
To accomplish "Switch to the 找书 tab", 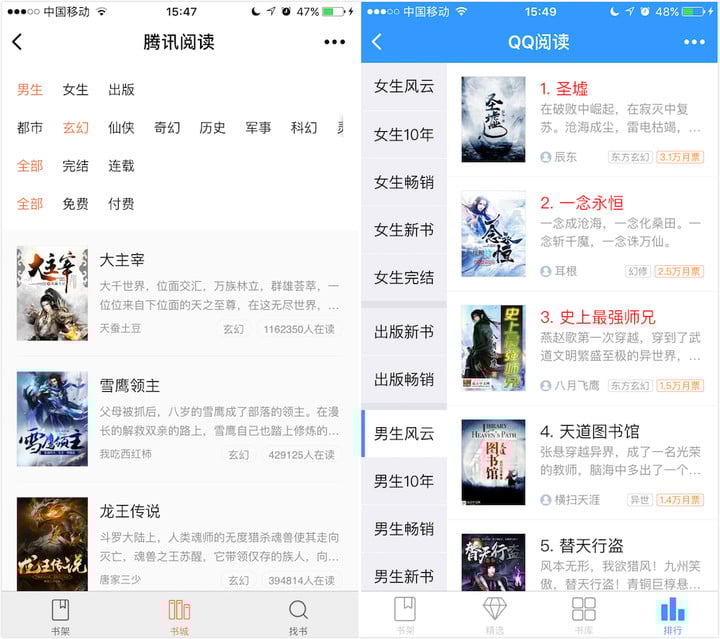I will click(298, 614).
